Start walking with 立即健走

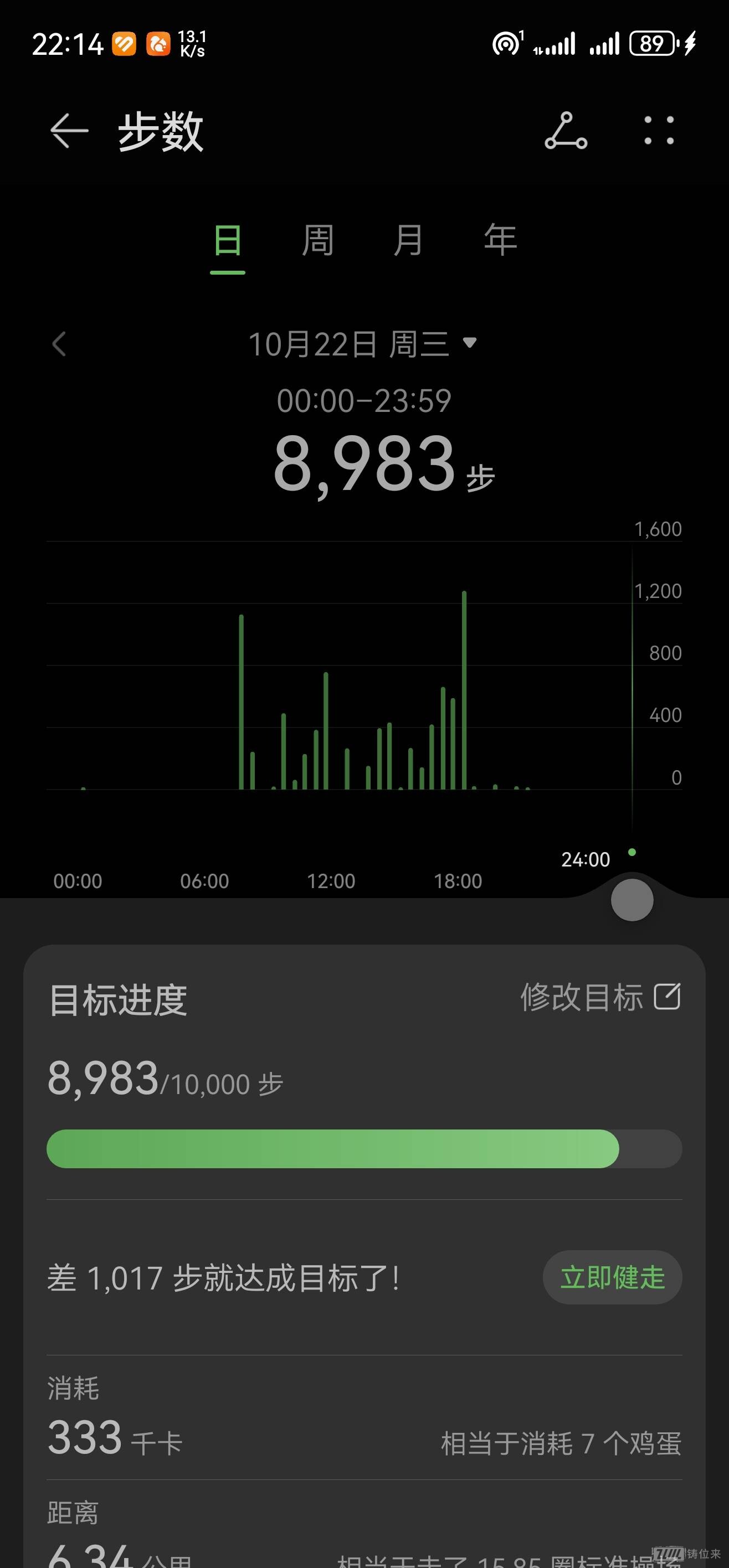[612, 1277]
